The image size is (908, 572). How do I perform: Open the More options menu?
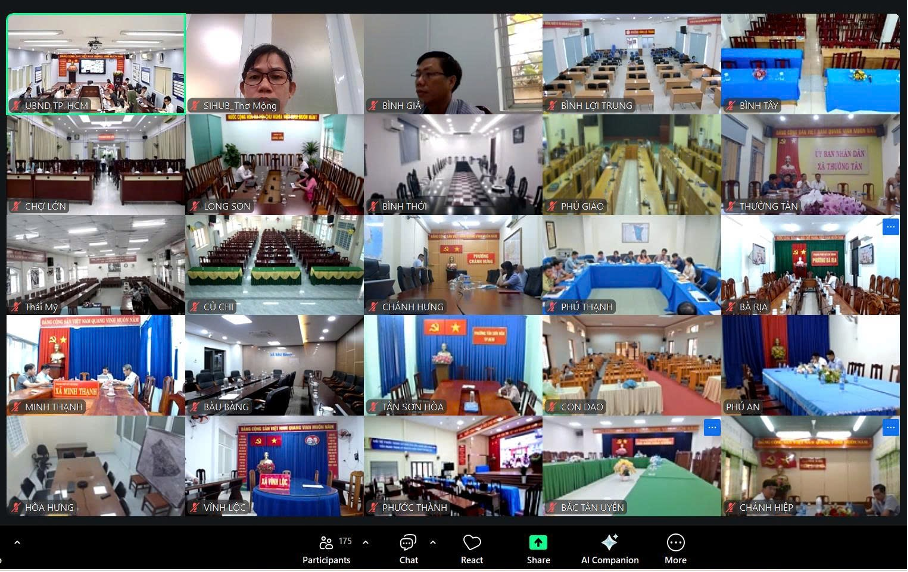pyautogui.click(x=676, y=547)
